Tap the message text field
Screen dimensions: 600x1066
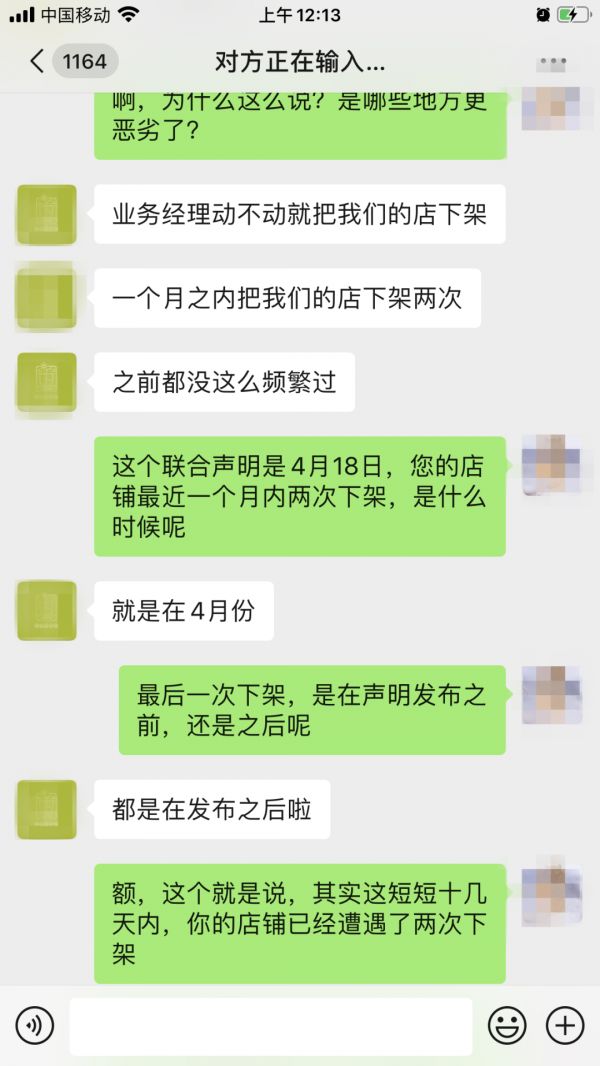[270, 1026]
